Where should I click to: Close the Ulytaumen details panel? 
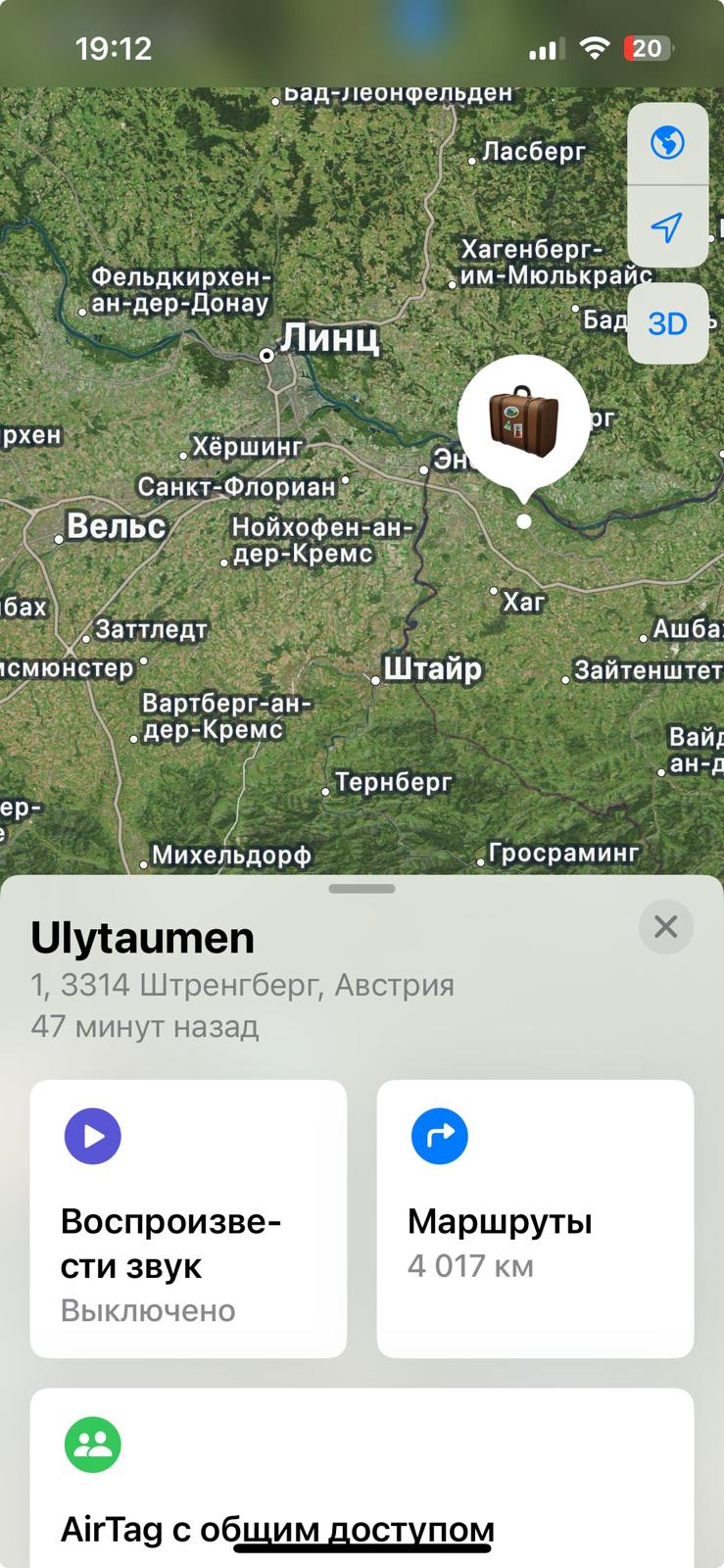[x=665, y=926]
